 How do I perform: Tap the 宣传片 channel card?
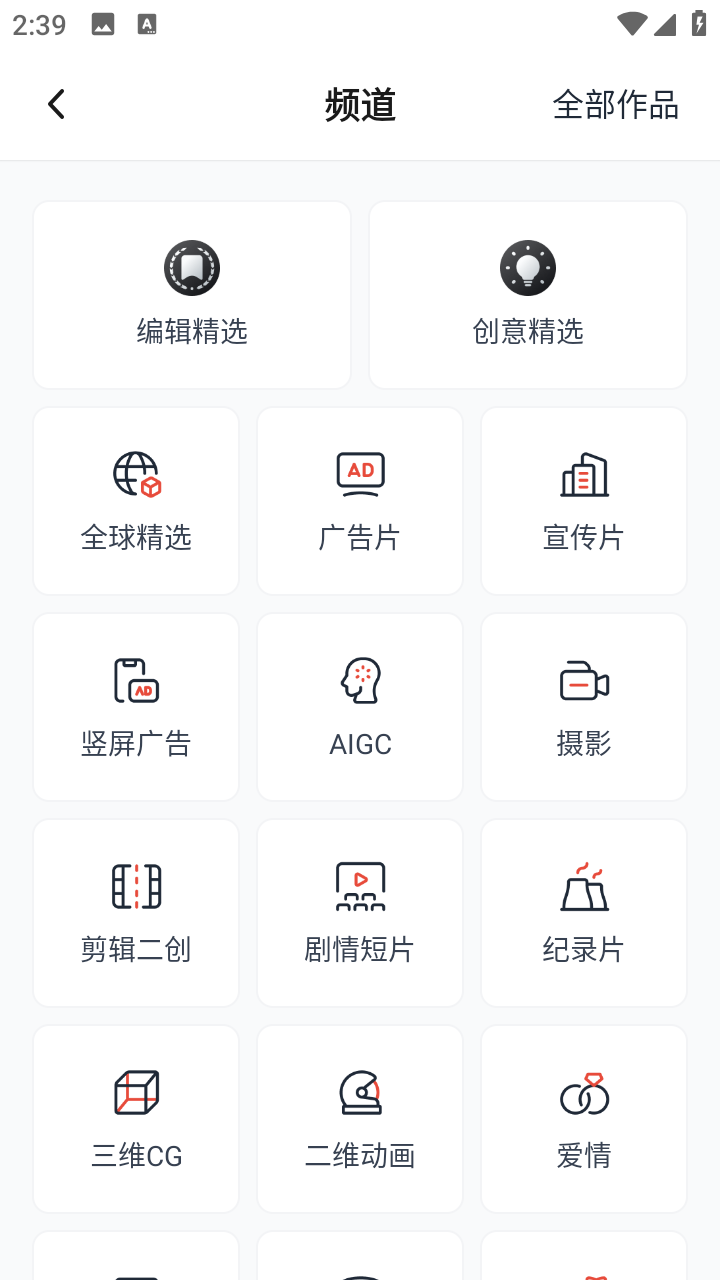(x=584, y=501)
